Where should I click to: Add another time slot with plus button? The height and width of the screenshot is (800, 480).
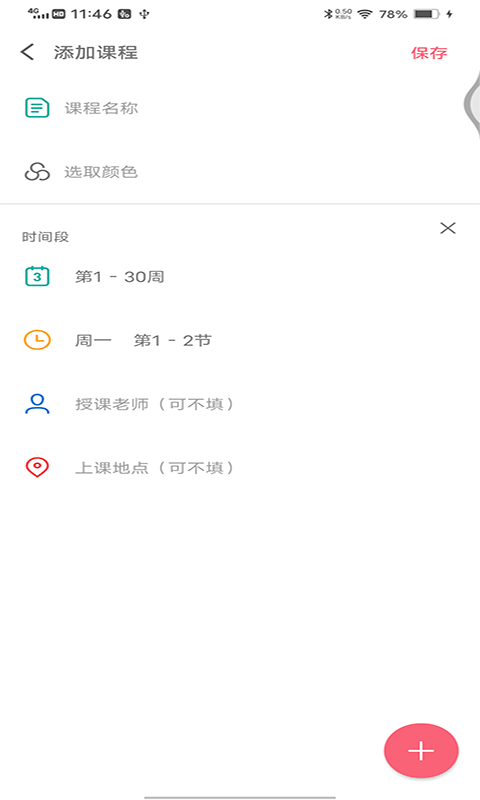[421, 751]
